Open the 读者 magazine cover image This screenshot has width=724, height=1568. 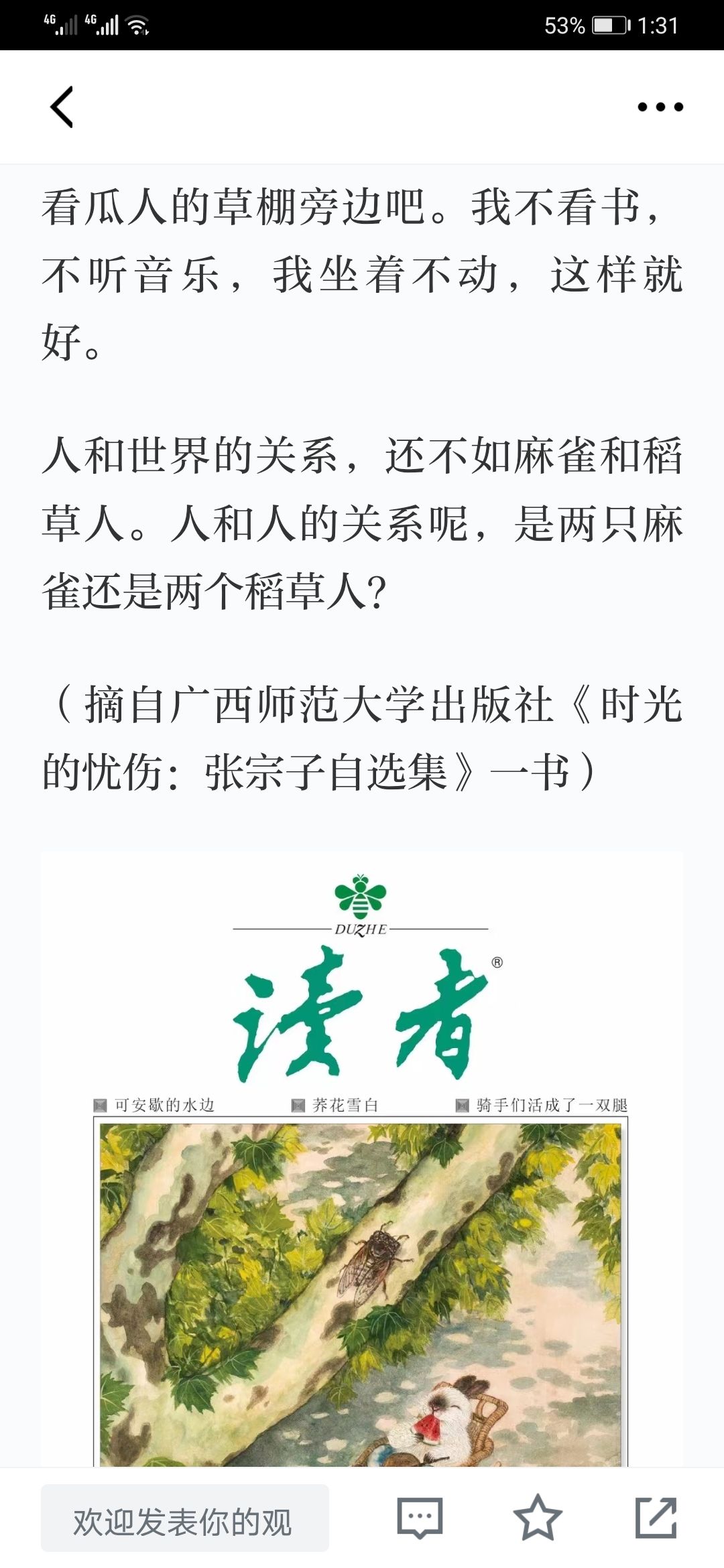(x=362, y=1159)
